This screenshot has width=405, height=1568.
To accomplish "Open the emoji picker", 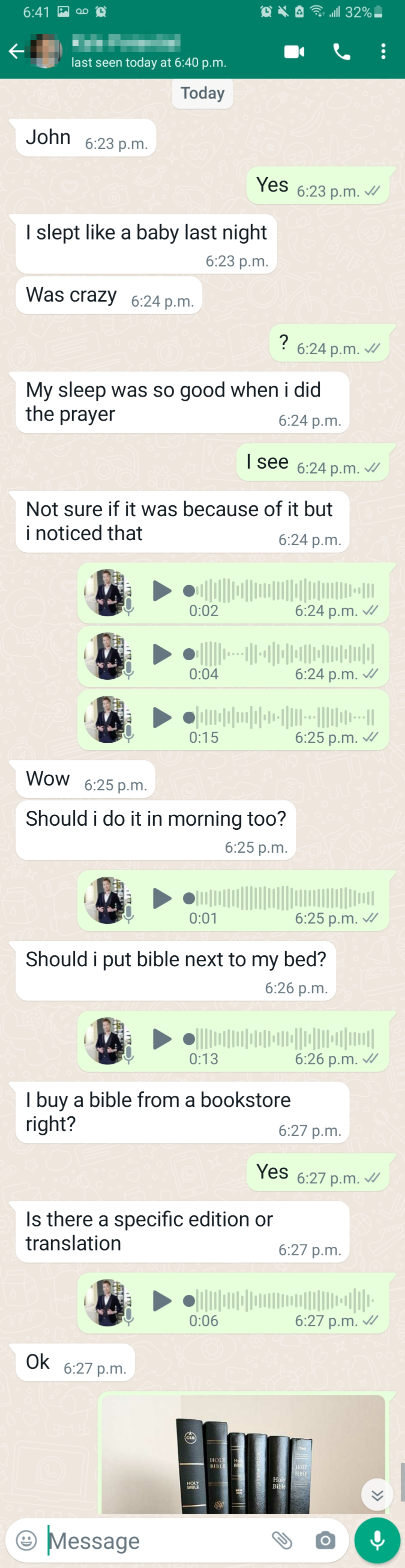I will pos(26,1540).
